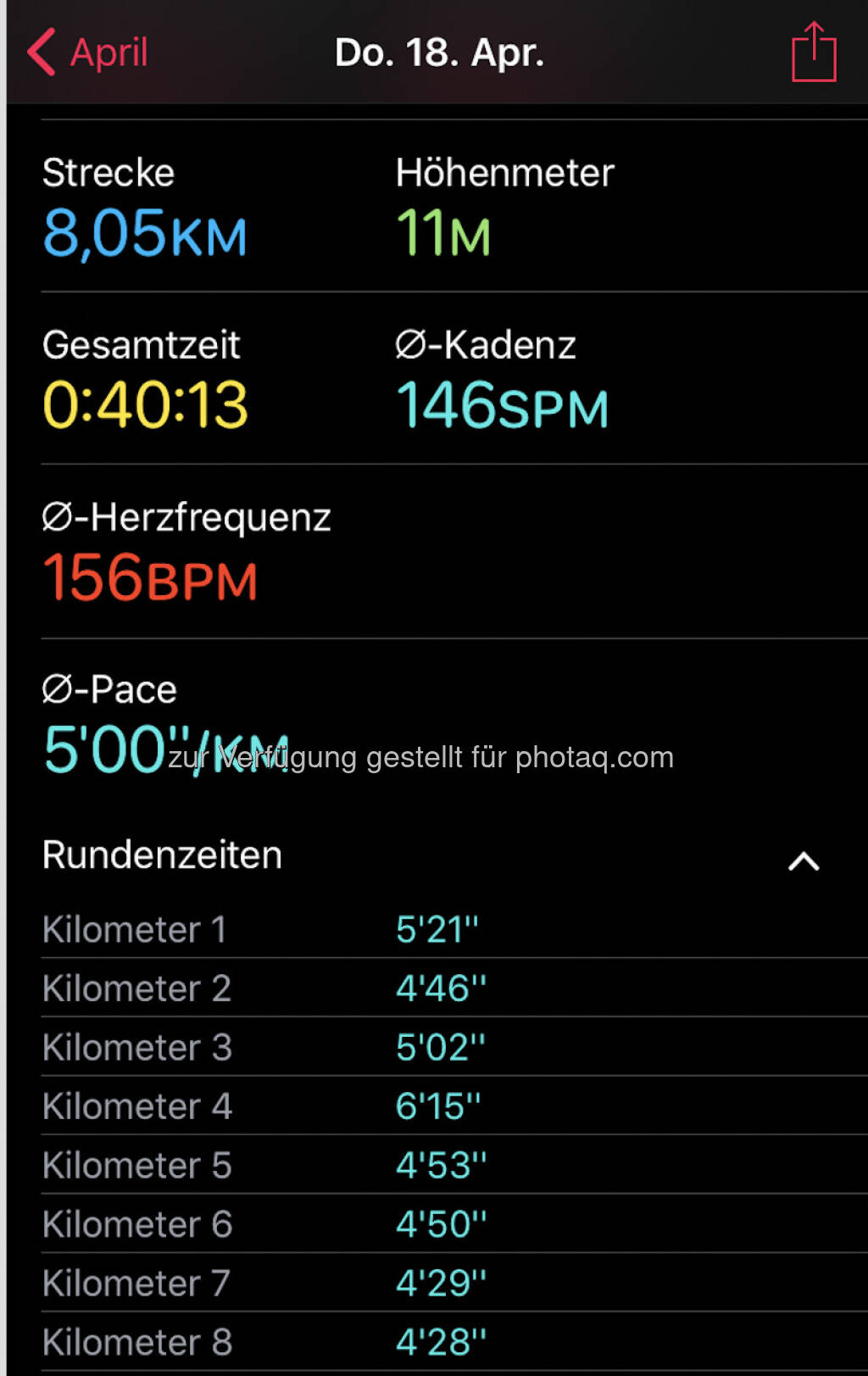Collapse the Rundenzeiten section

(x=803, y=861)
